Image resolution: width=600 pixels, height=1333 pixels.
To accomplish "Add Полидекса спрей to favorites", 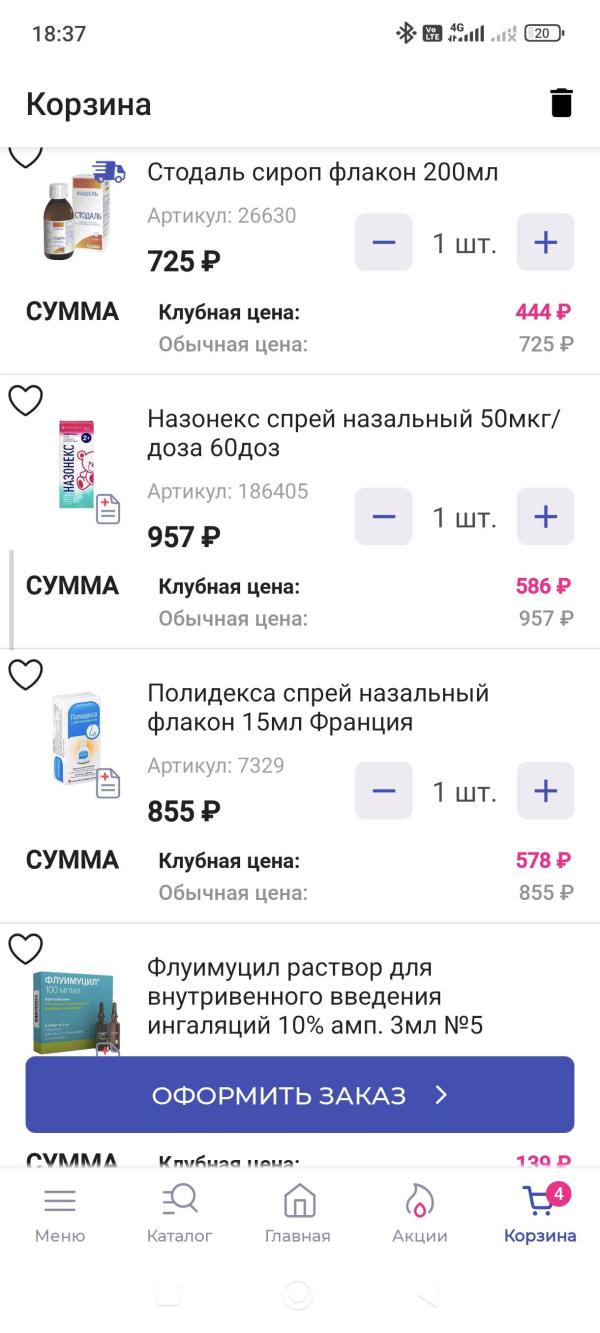I will 26,675.
